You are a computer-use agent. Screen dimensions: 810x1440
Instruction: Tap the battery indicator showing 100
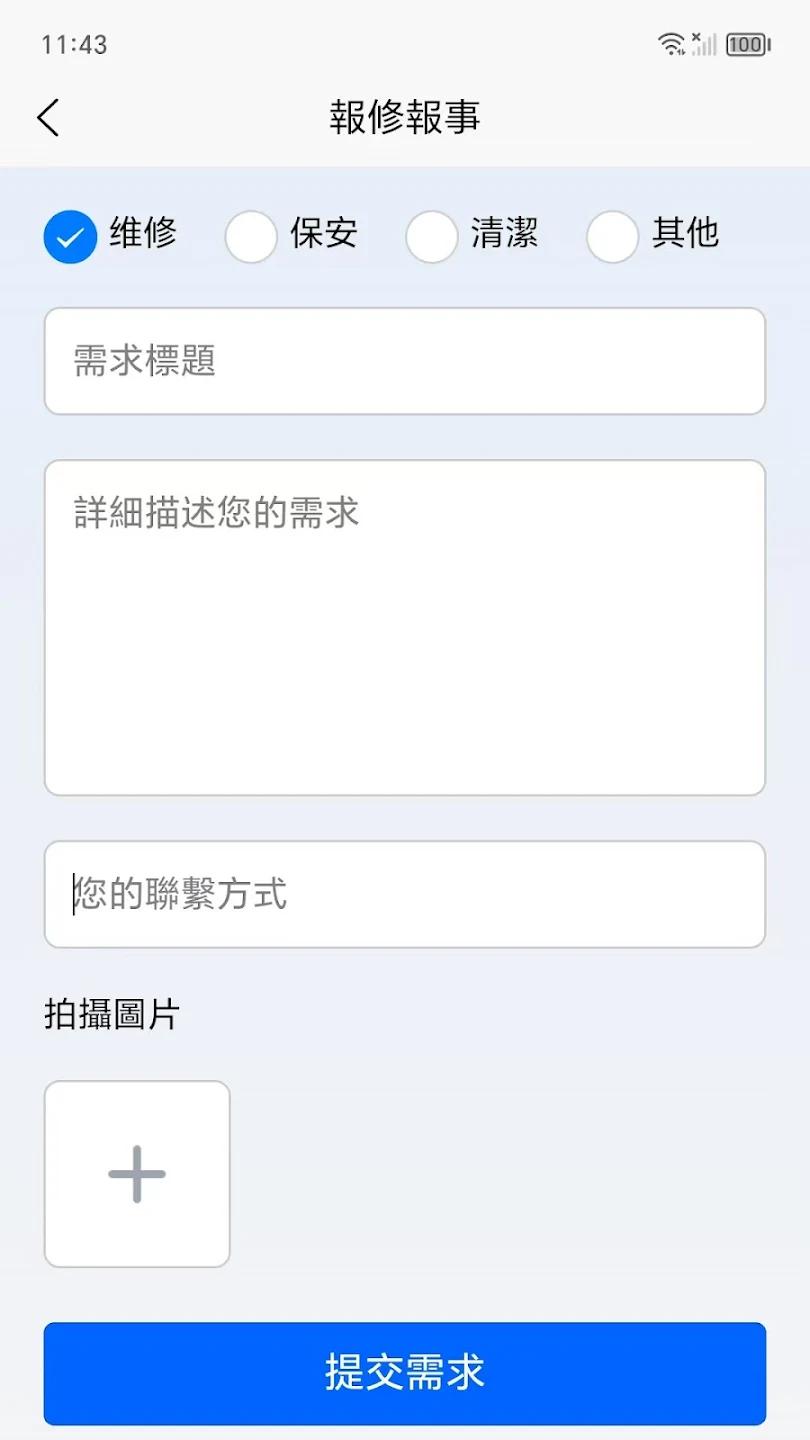(x=744, y=44)
